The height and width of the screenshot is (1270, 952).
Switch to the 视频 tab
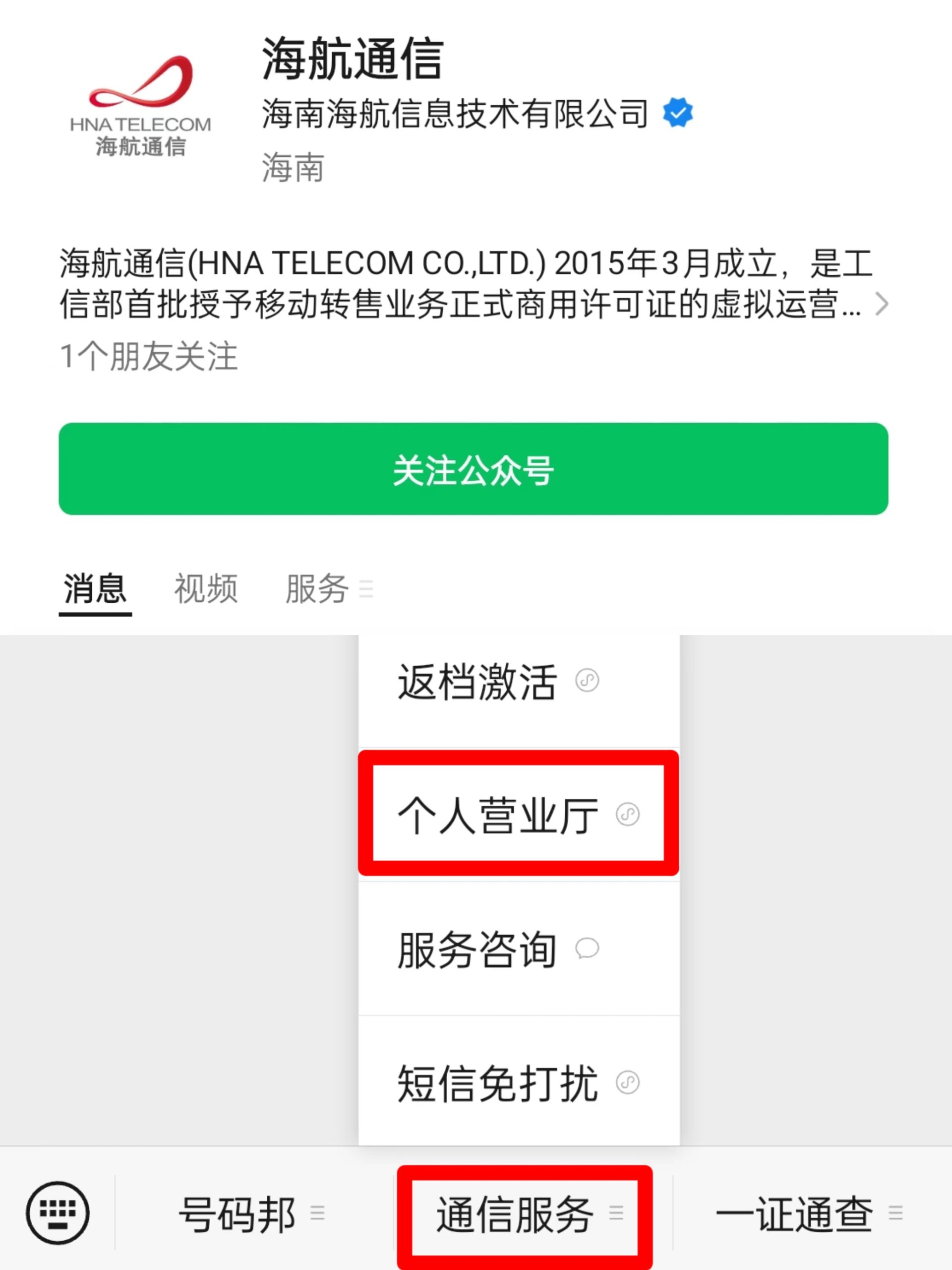[205, 589]
